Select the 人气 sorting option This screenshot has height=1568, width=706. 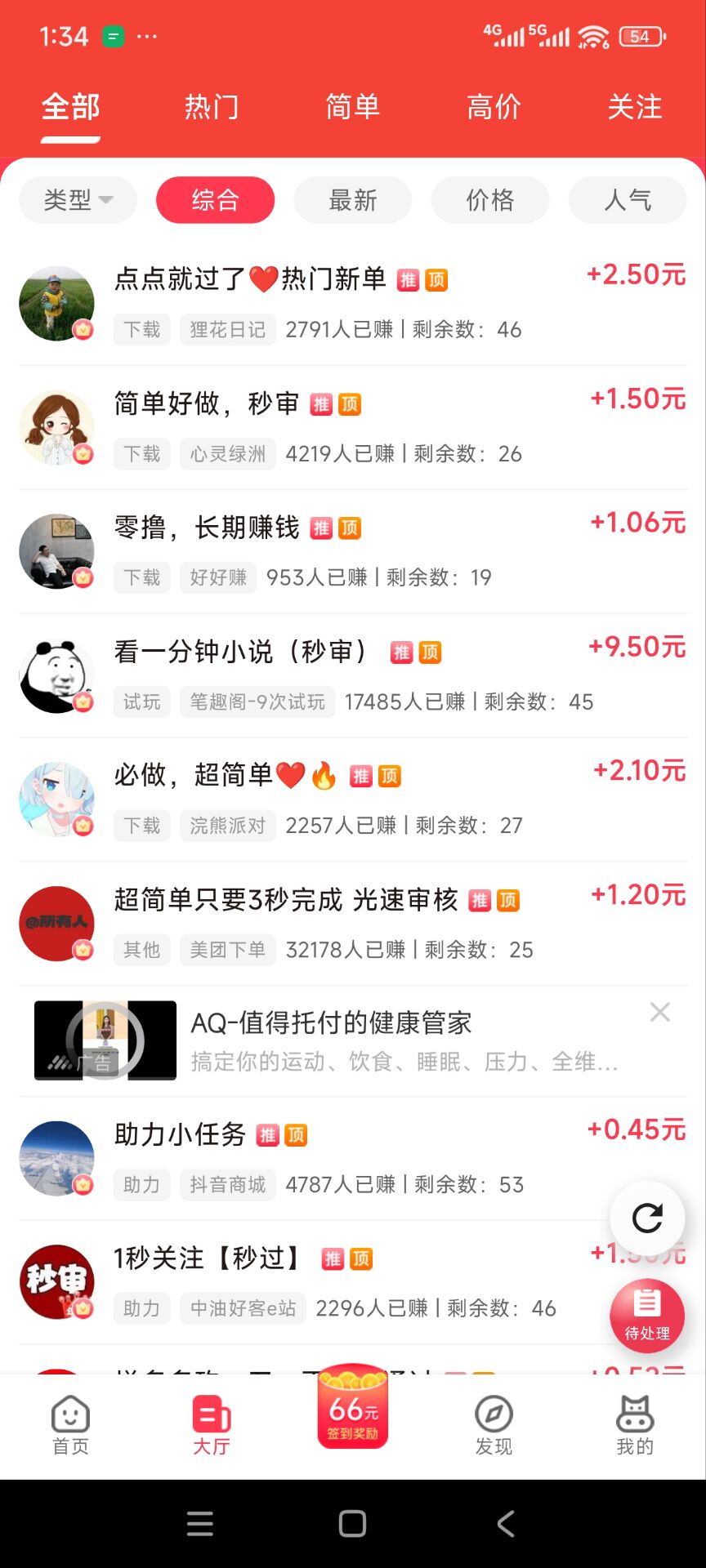pyautogui.click(x=628, y=200)
